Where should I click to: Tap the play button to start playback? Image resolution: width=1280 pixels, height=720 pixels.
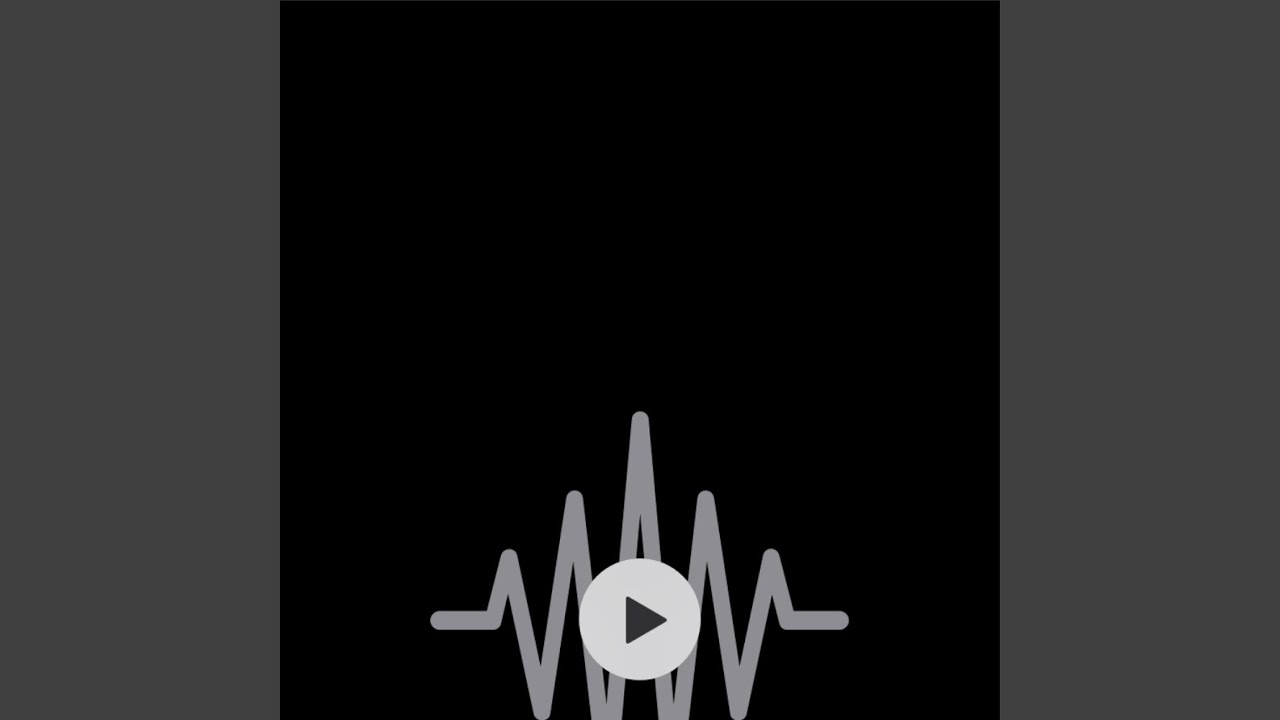point(640,619)
